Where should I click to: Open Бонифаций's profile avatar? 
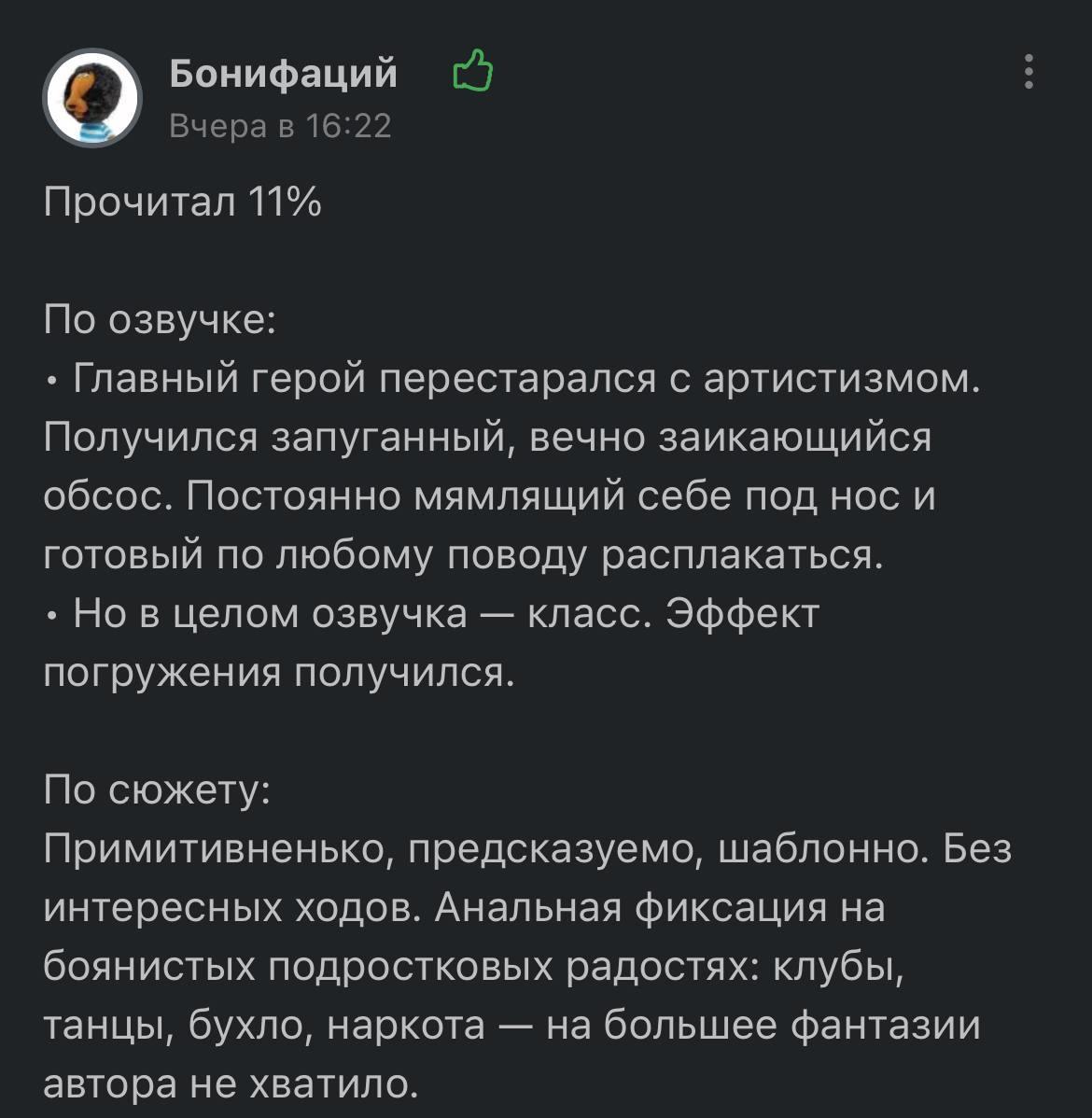click(91, 99)
